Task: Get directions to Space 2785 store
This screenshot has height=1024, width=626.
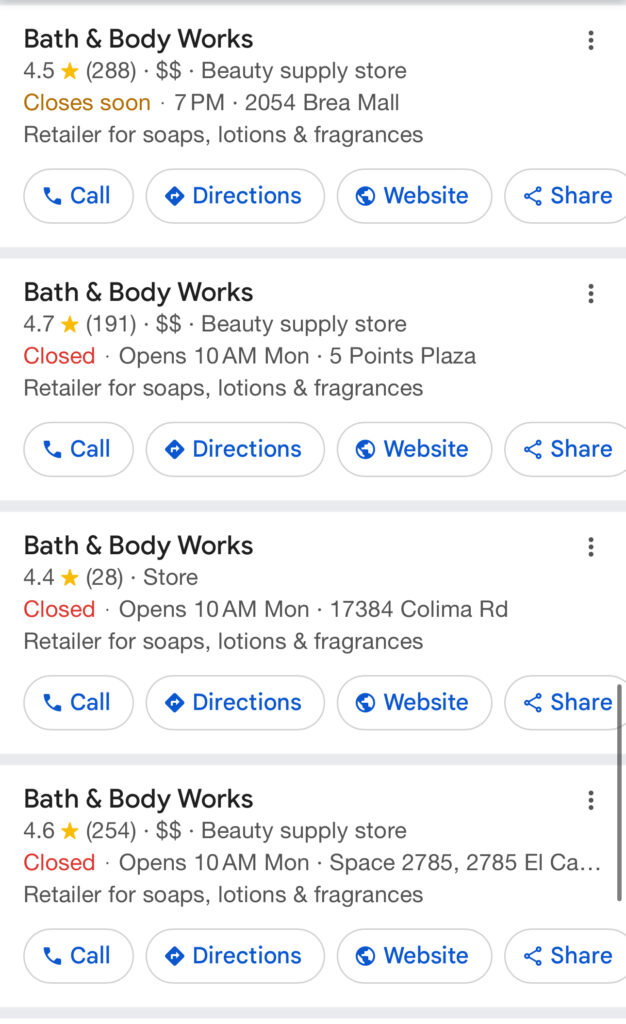Action: click(235, 955)
